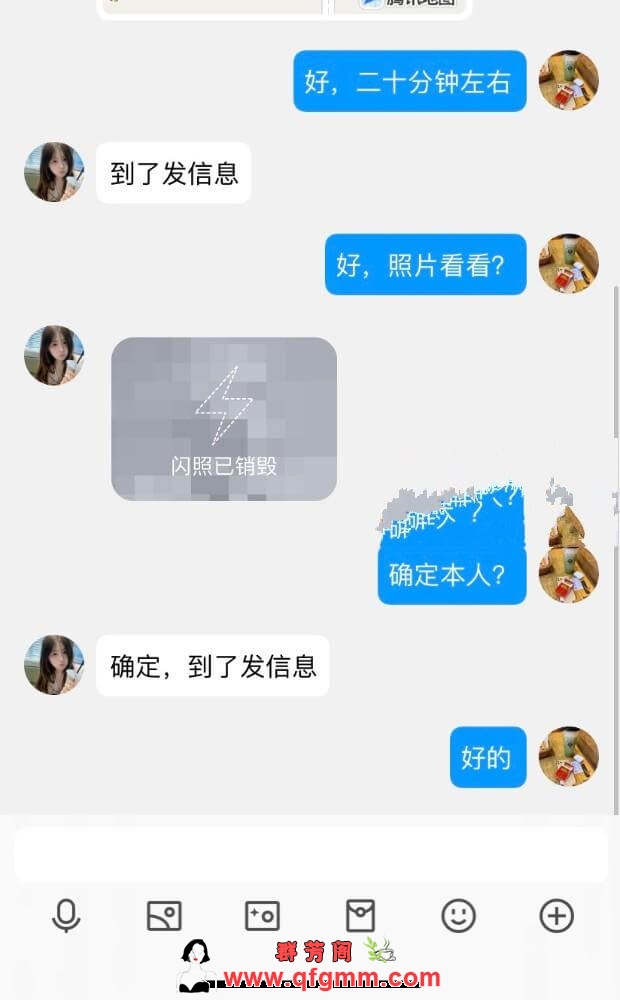The height and width of the screenshot is (1000, 620).
Task: Open the contact's avatar beside 到了发信息
Action: (54, 172)
